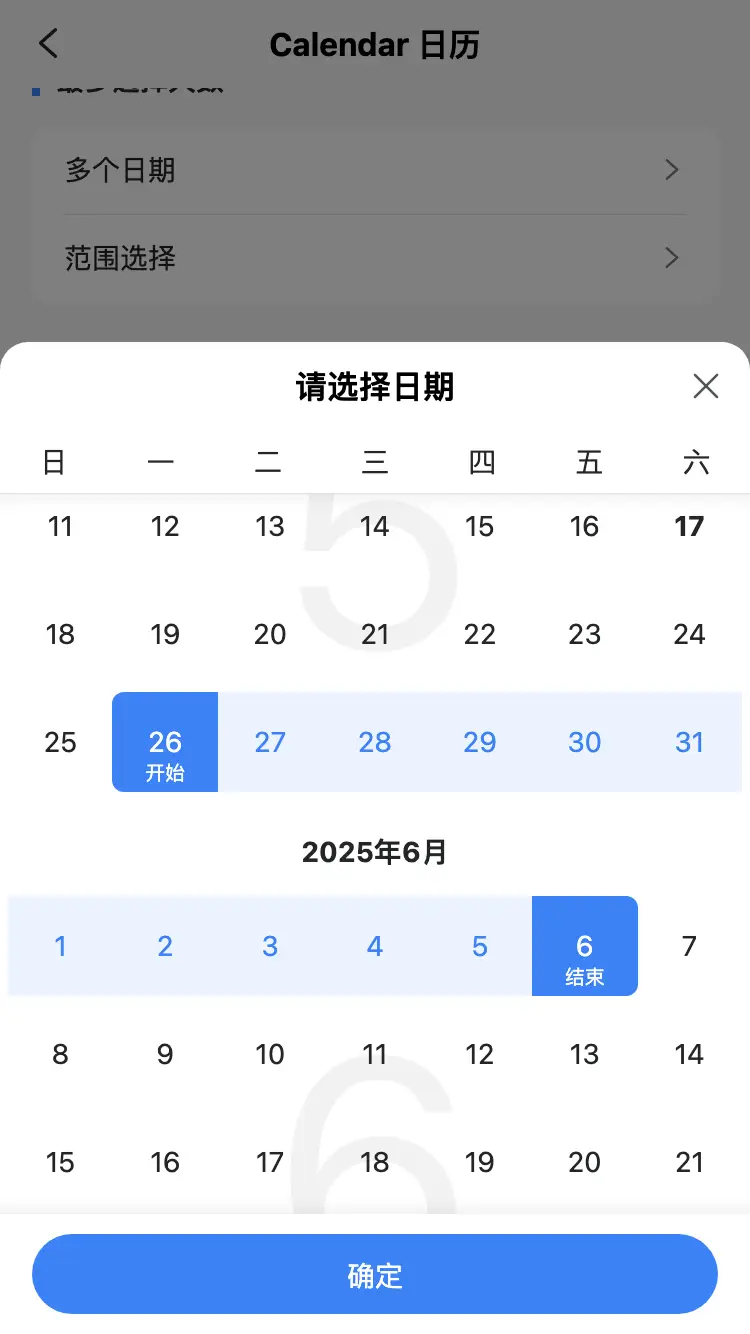Tap June 3 in the selected range

coord(270,946)
